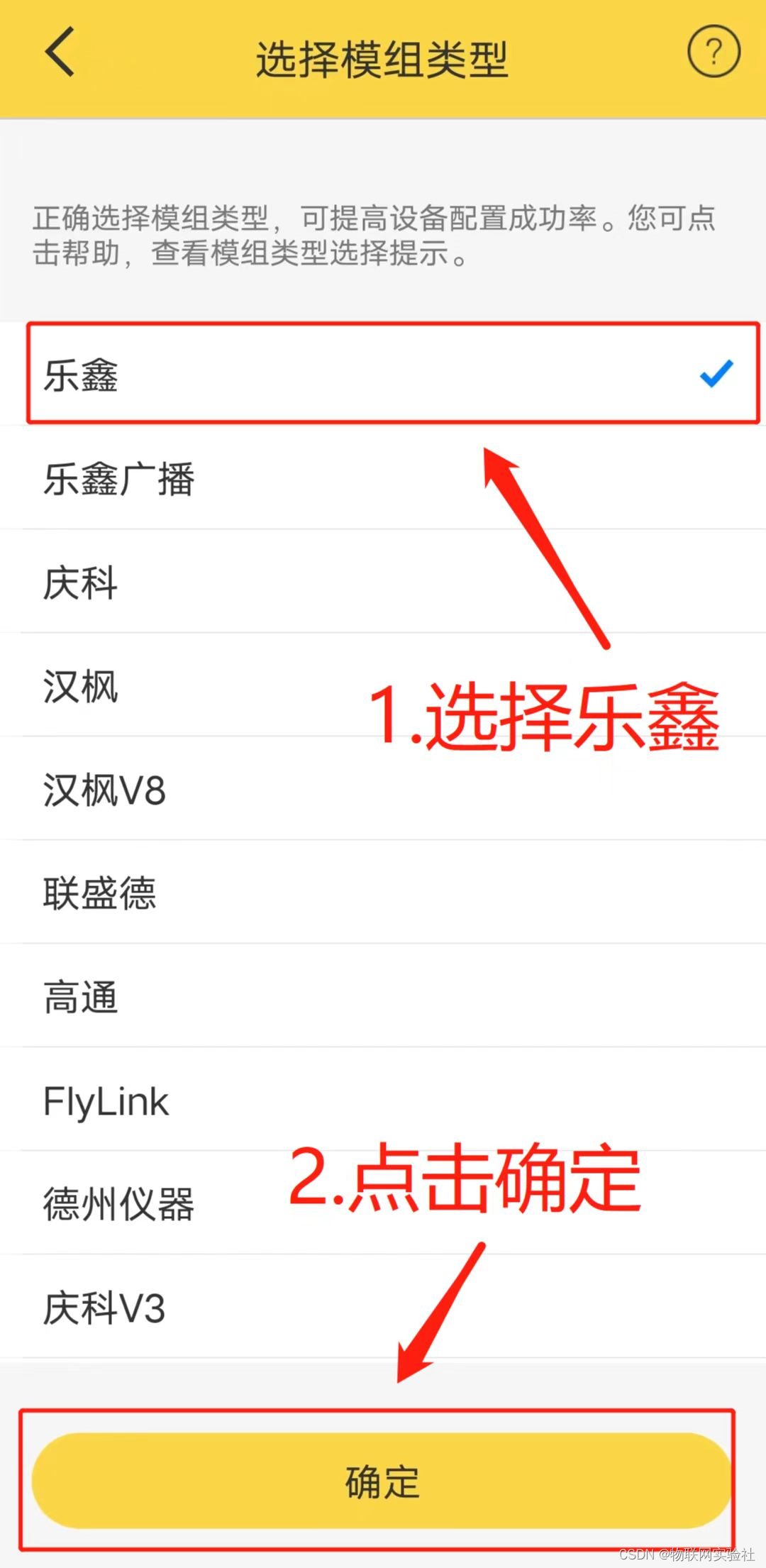Go back using the top-left arrow
This screenshot has height=1568, width=766.
coord(60,52)
